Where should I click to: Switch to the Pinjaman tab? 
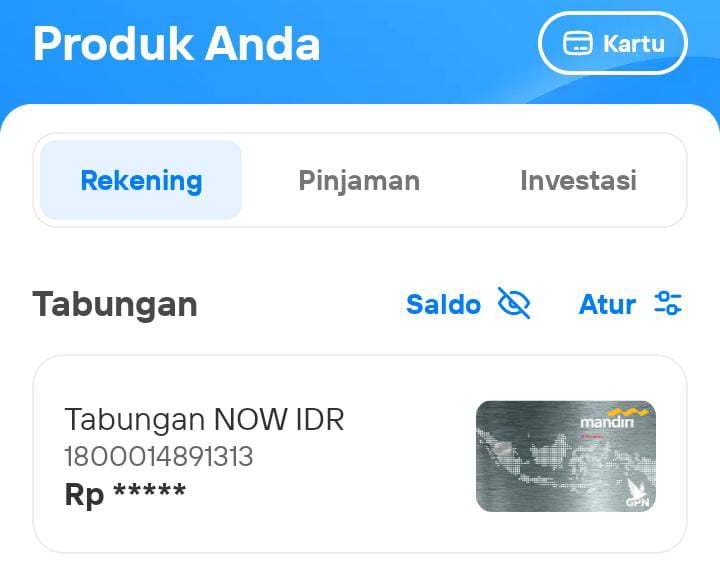click(x=359, y=181)
